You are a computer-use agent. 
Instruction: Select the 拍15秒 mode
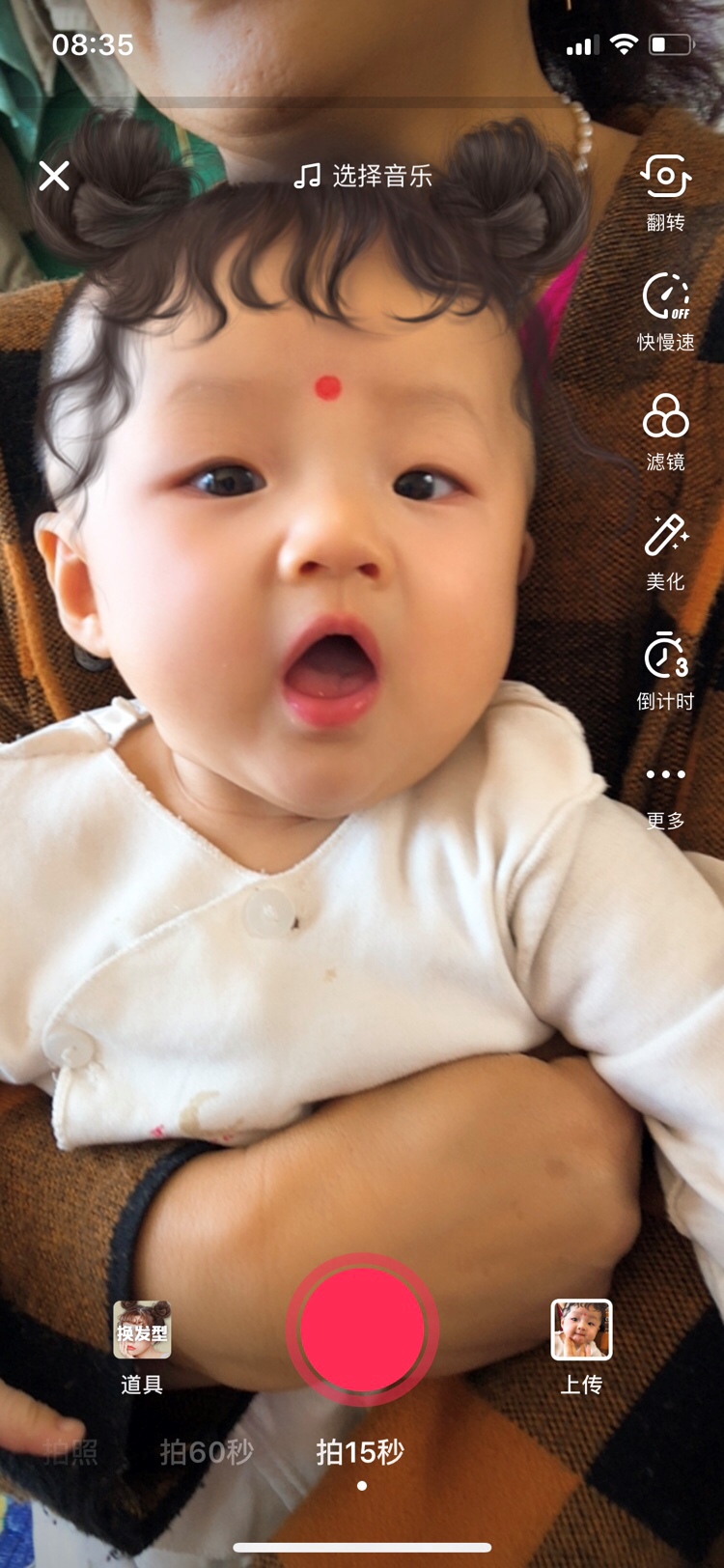click(360, 1451)
